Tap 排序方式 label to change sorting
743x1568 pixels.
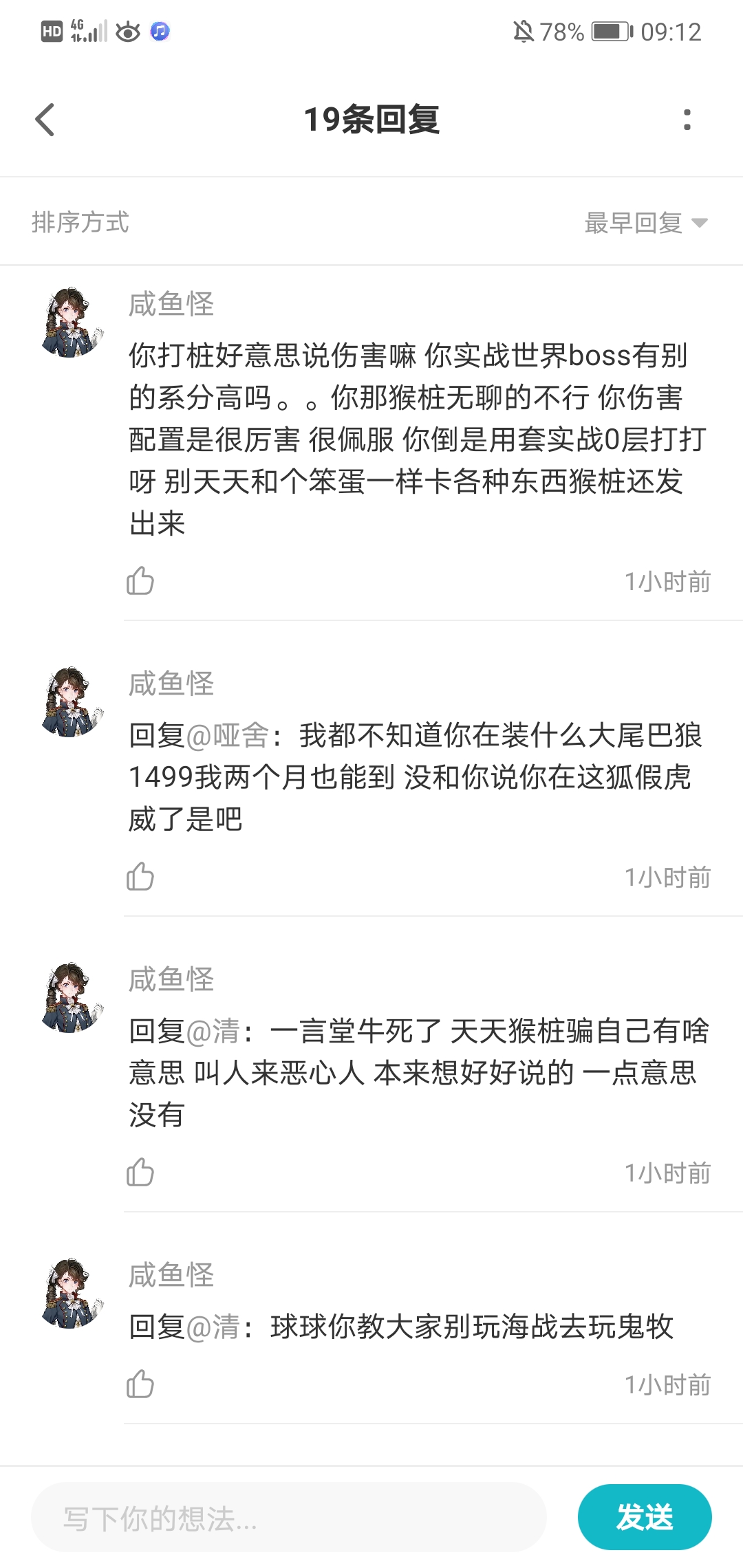click(x=82, y=222)
